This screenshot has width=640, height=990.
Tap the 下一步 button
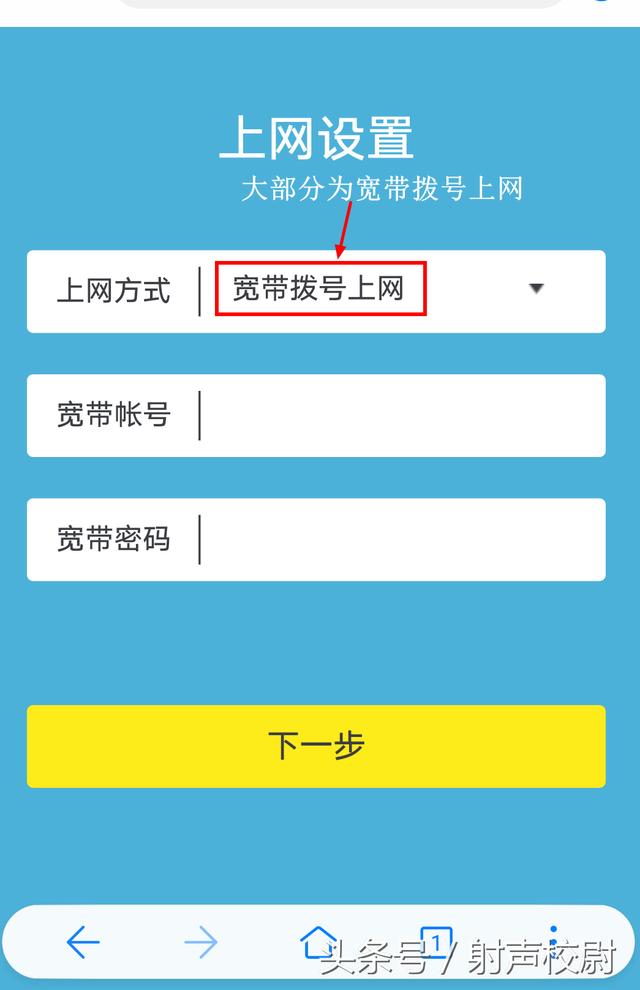[x=316, y=746]
